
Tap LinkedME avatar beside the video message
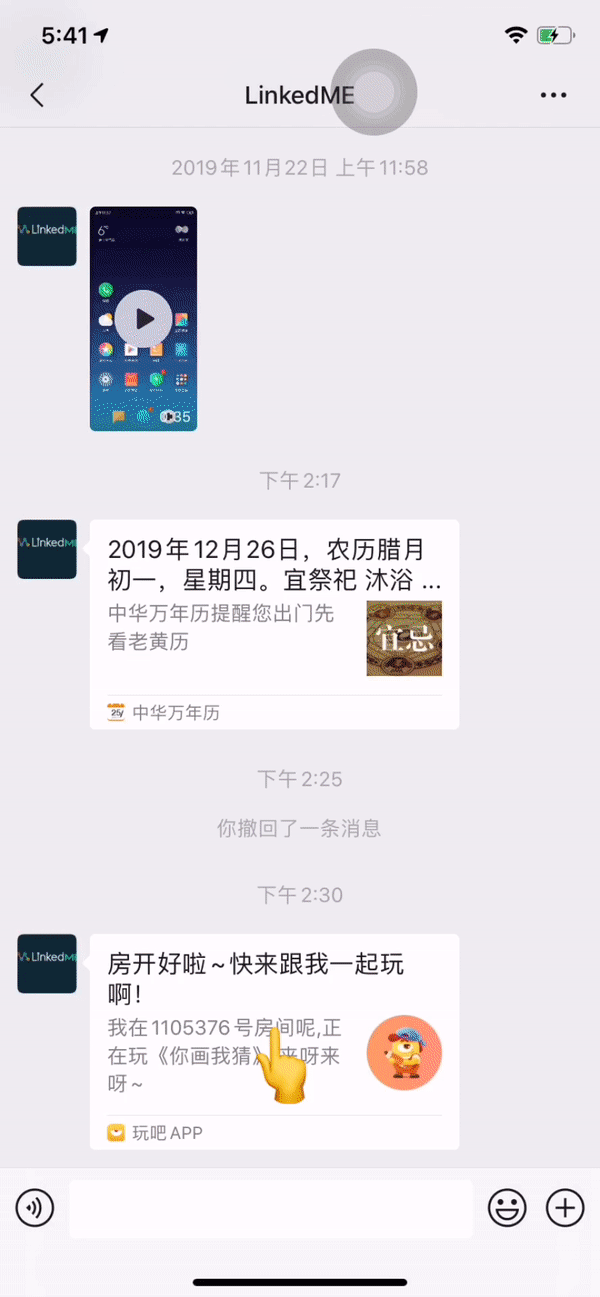coord(47,236)
